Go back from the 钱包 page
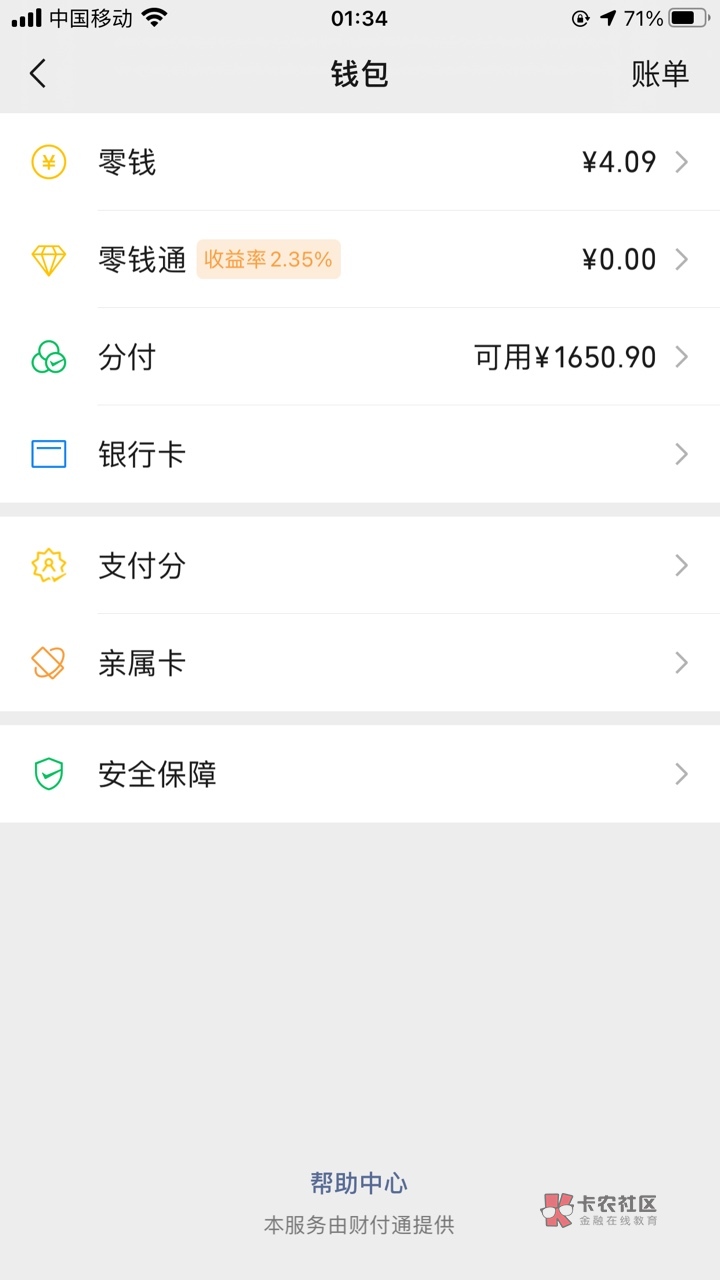720x1280 pixels. (38, 74)
